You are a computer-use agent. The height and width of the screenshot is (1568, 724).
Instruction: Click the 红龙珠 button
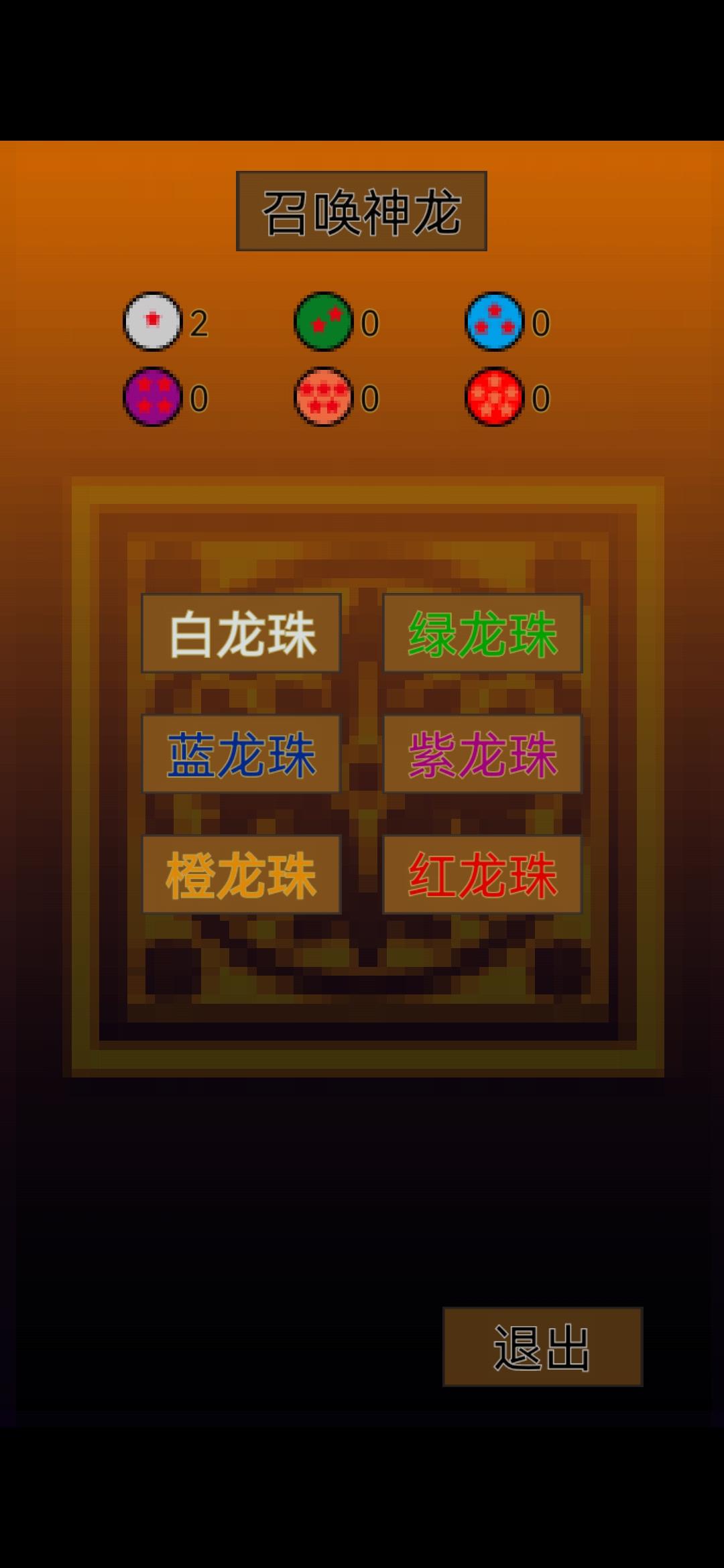[483, 874]
